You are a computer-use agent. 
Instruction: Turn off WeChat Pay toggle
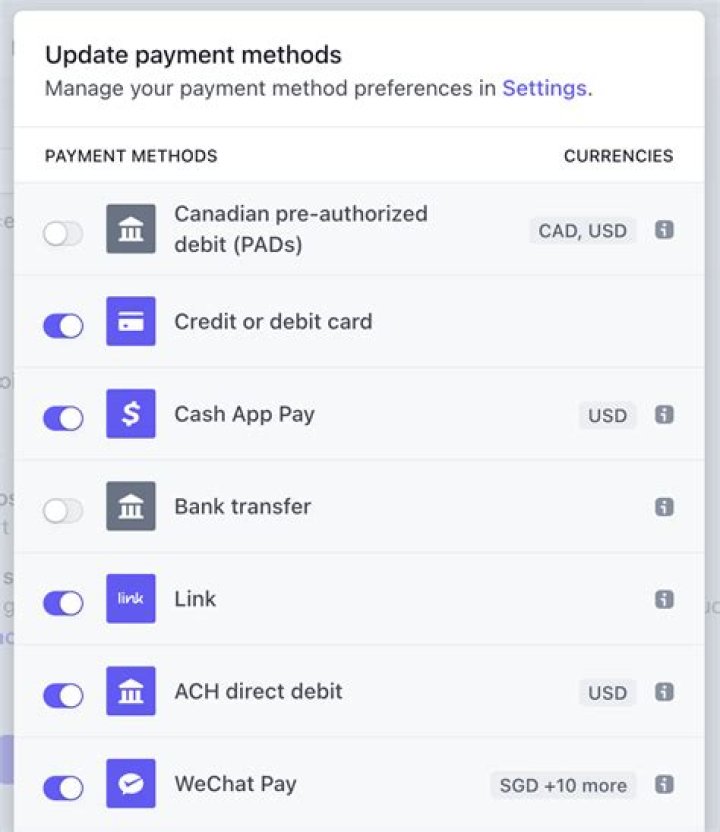coord(63,788)
